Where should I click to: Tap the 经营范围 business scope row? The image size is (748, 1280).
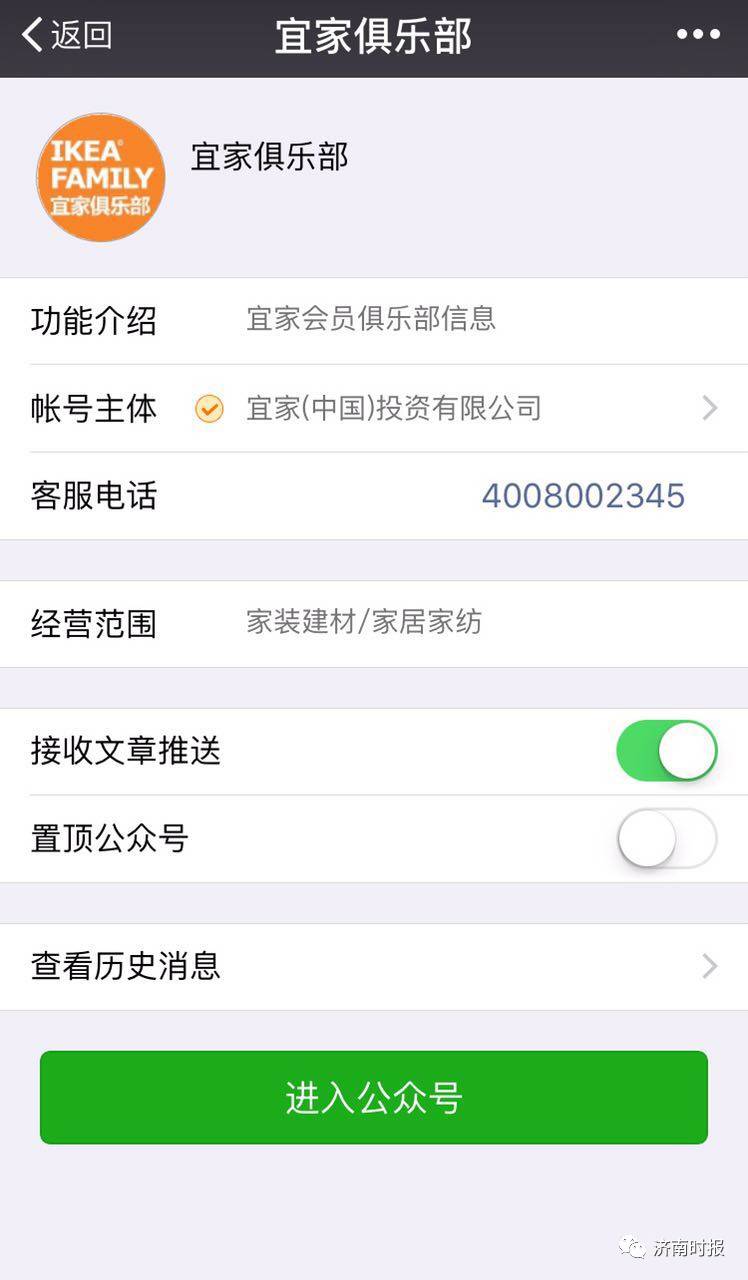tap(374, 623)
